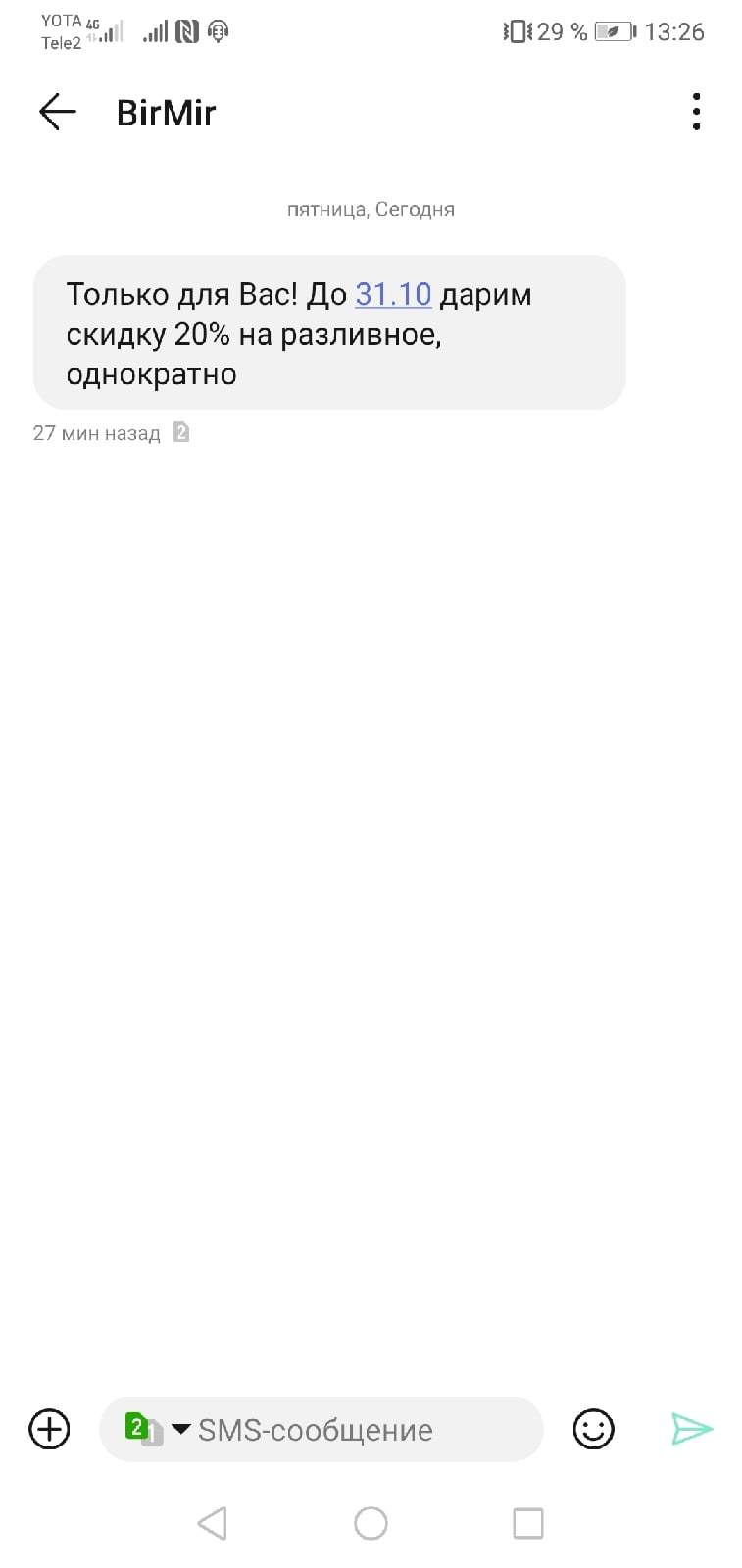Open the three-dot overflow menu
This screenshot has height=1568, width=742.
point(696,112)
